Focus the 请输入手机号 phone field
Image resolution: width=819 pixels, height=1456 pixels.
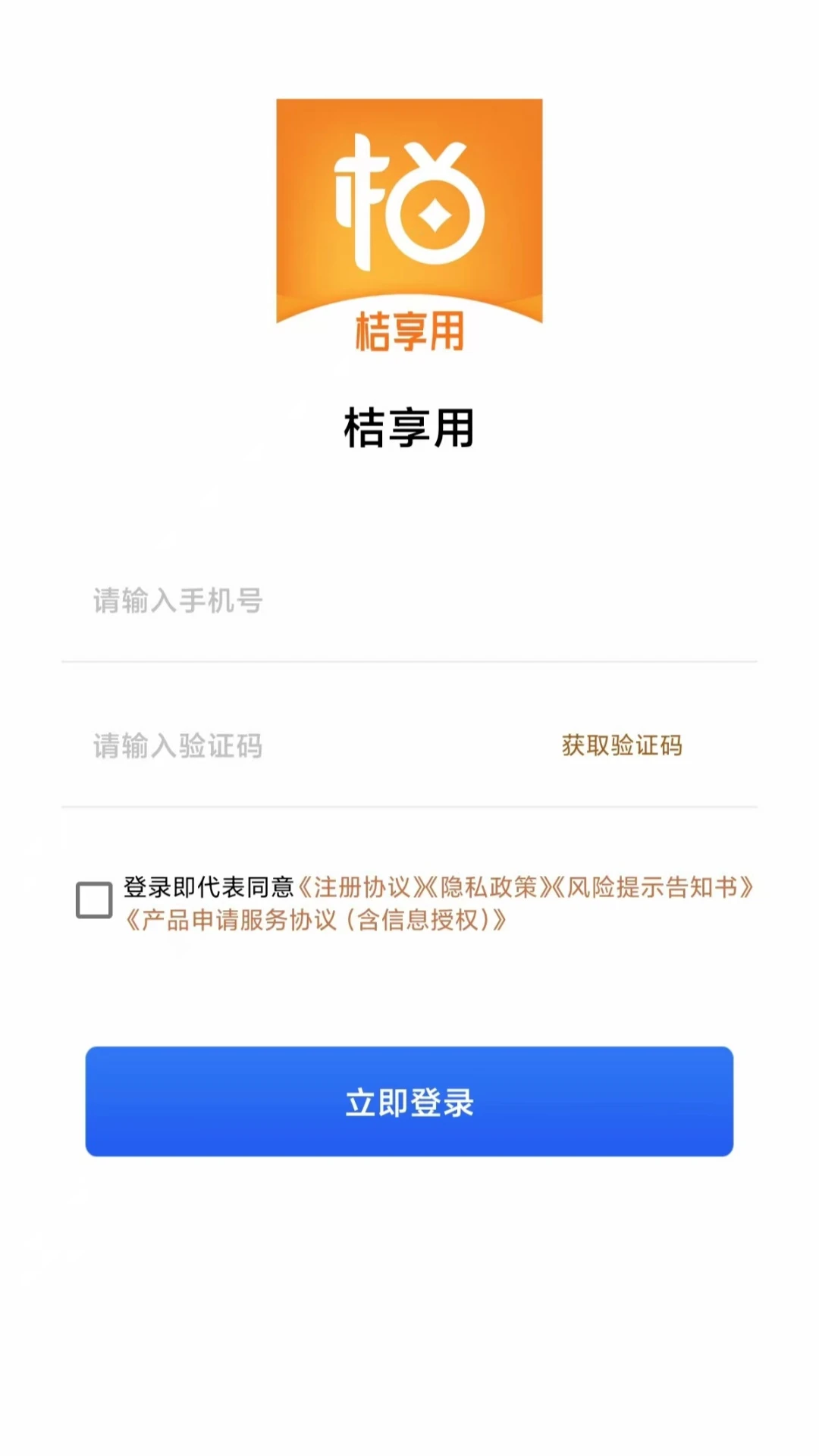(x=227, y=601)
